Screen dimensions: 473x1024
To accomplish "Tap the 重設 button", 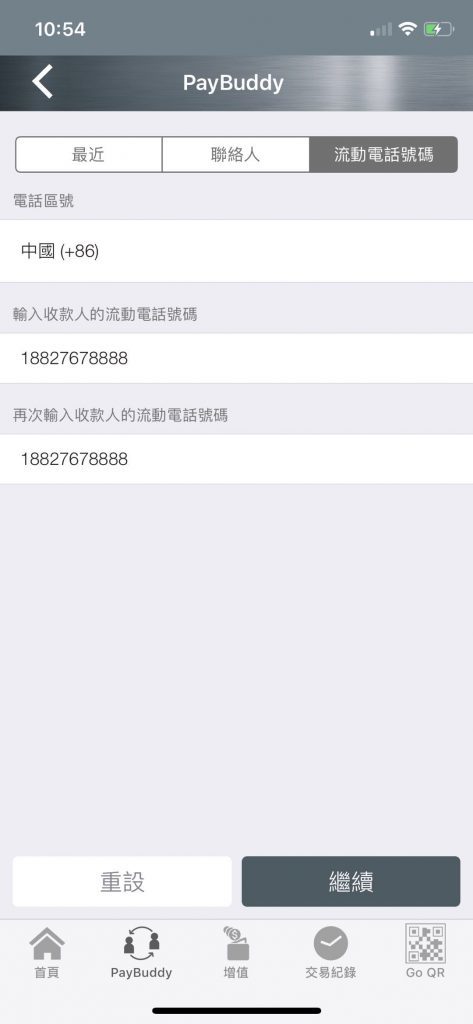I will tap(122, 882).
